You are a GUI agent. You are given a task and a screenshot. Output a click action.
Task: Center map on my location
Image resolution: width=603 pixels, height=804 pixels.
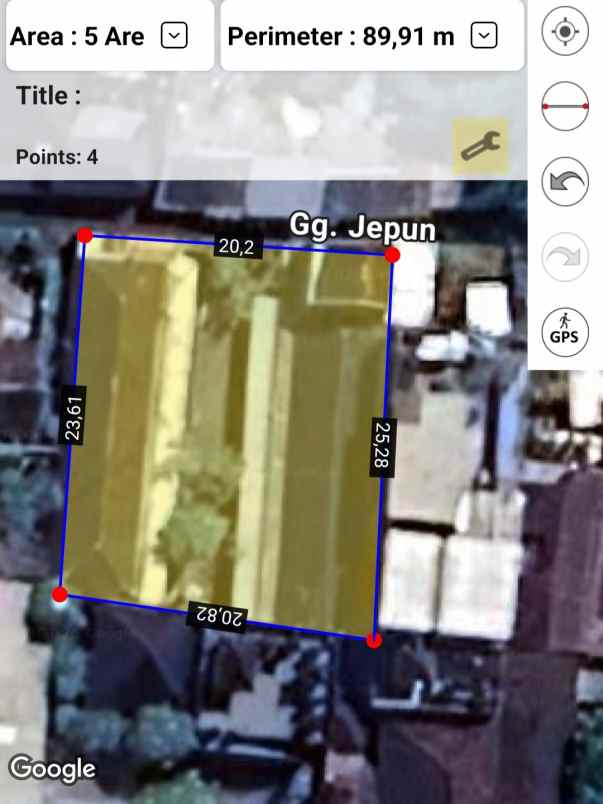point(565,32)
